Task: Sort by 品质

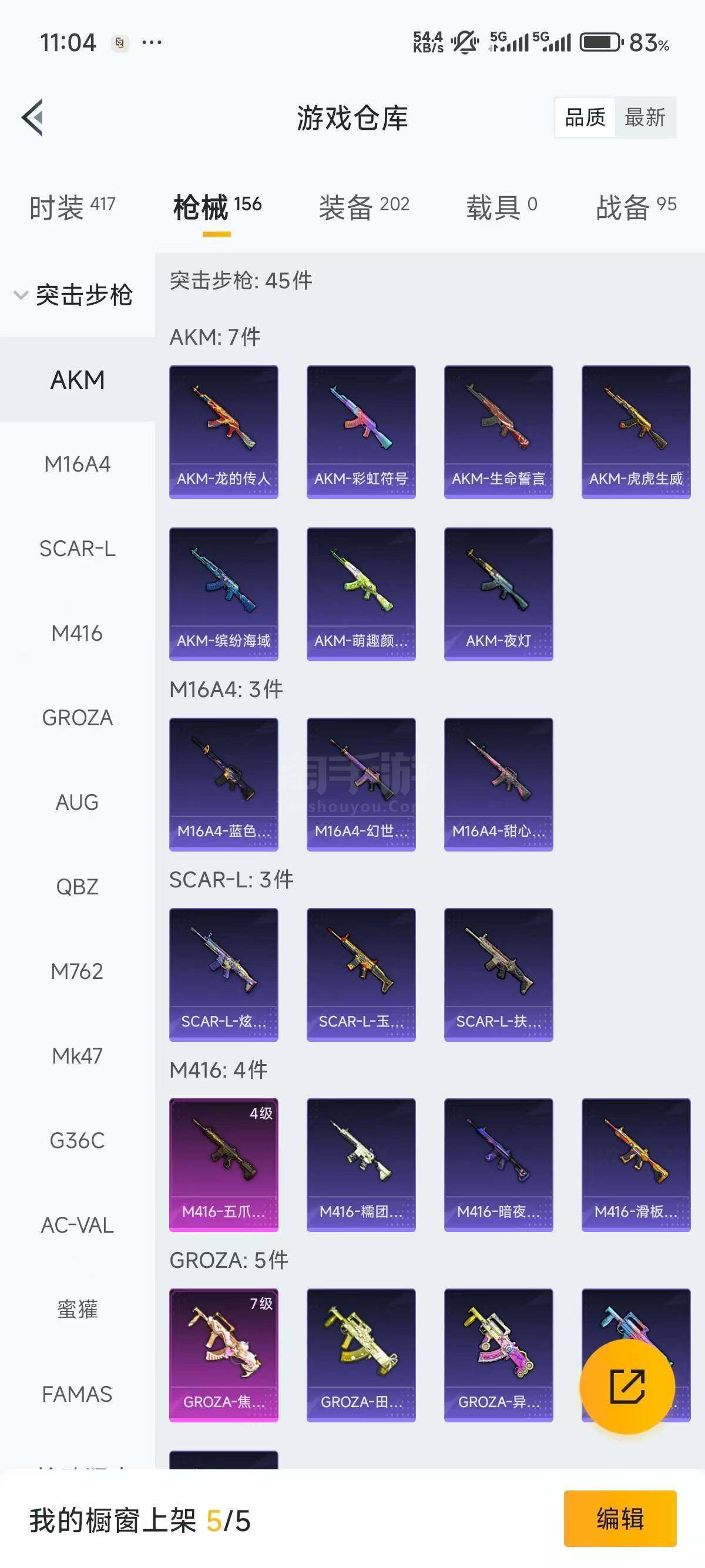Action: click(585, 117)
